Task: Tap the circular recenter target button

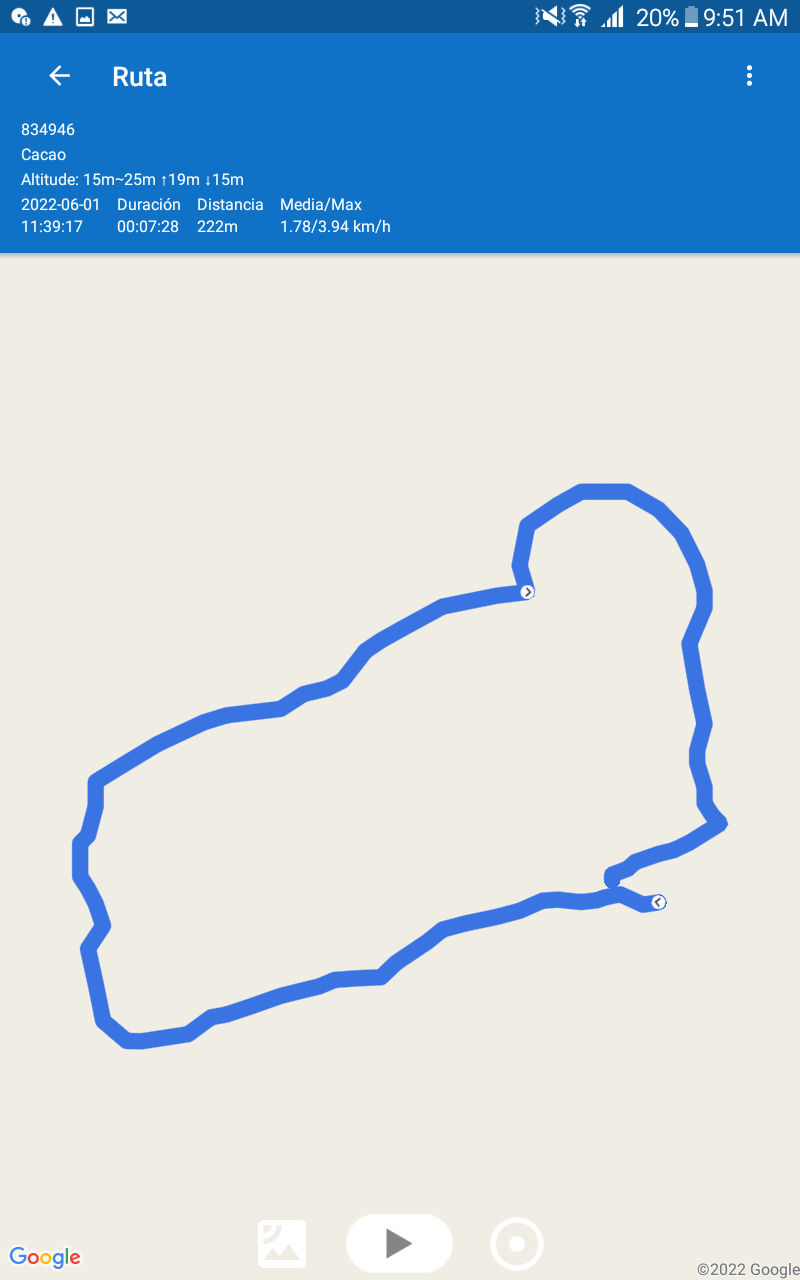Action: click(517, 1244)
